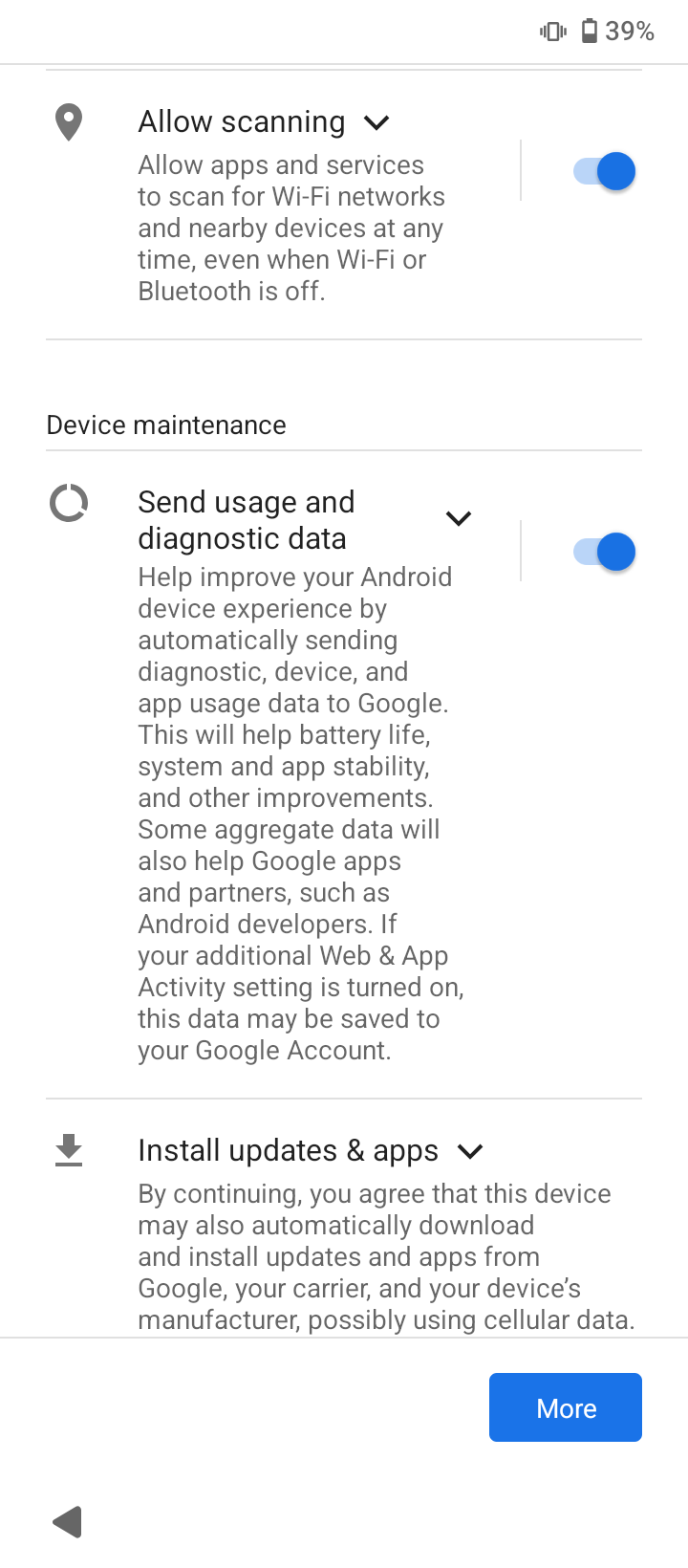Viewport: 688px width, 1568px height.
Task: Expand the Allow scanning details chevron
Action: [x=377, y=122]
